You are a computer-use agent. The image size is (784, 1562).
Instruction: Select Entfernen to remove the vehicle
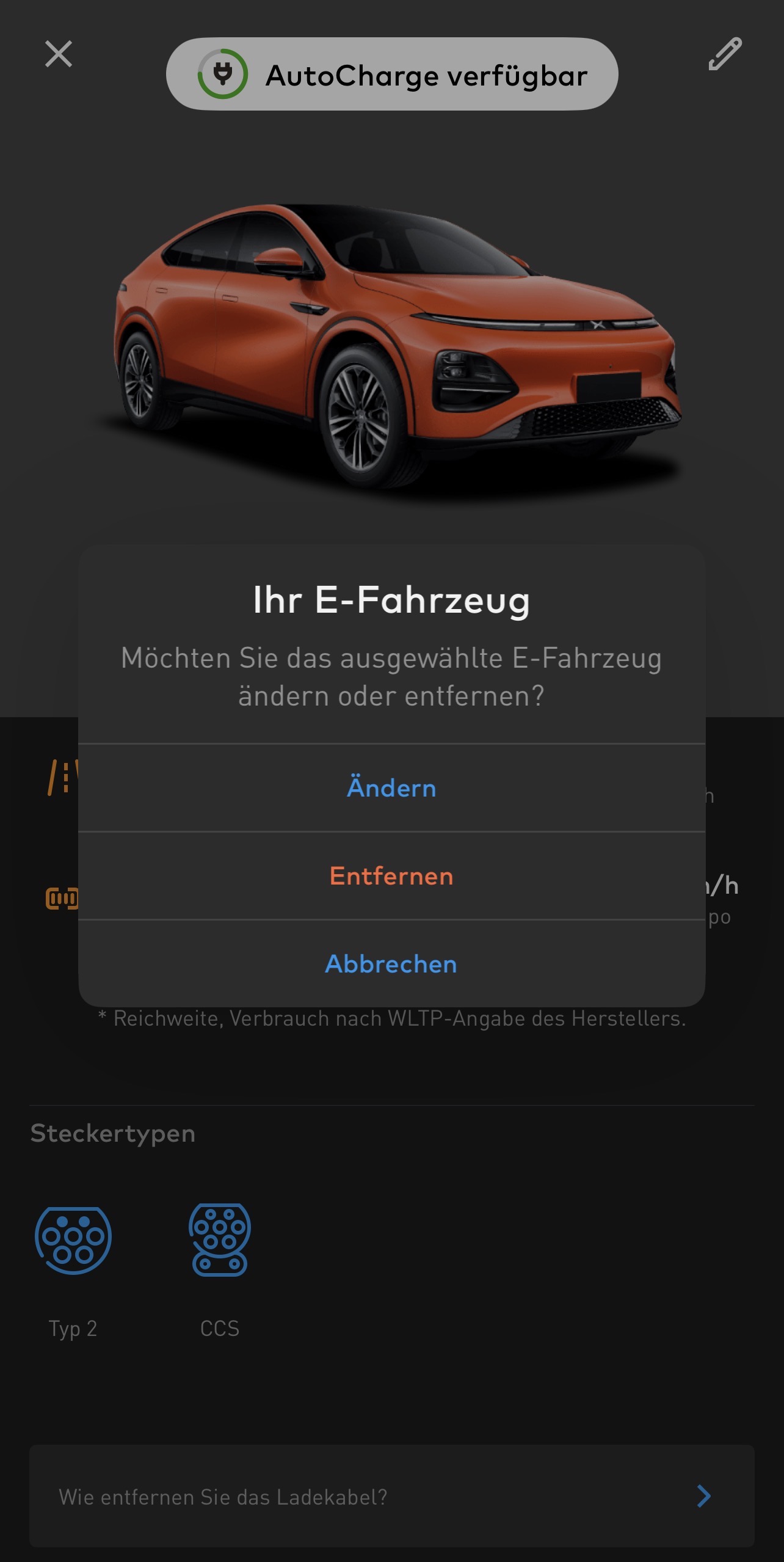click(x=391, y=876)
